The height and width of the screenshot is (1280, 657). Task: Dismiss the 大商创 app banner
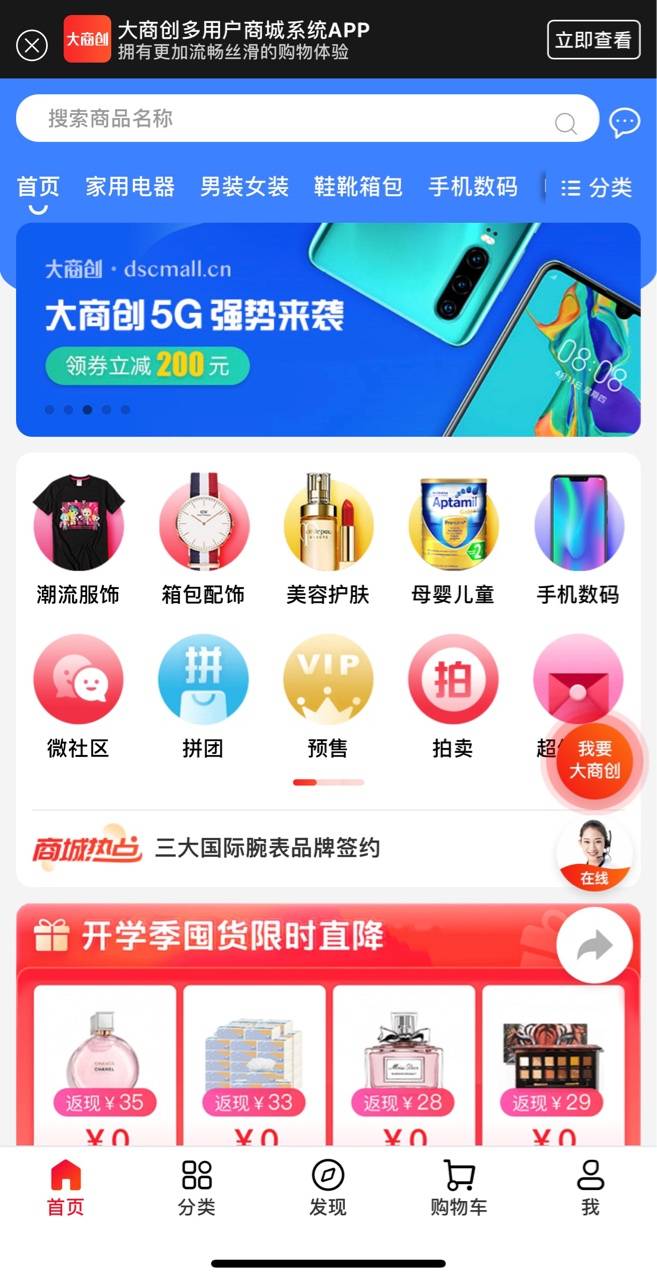click(32, 45)
